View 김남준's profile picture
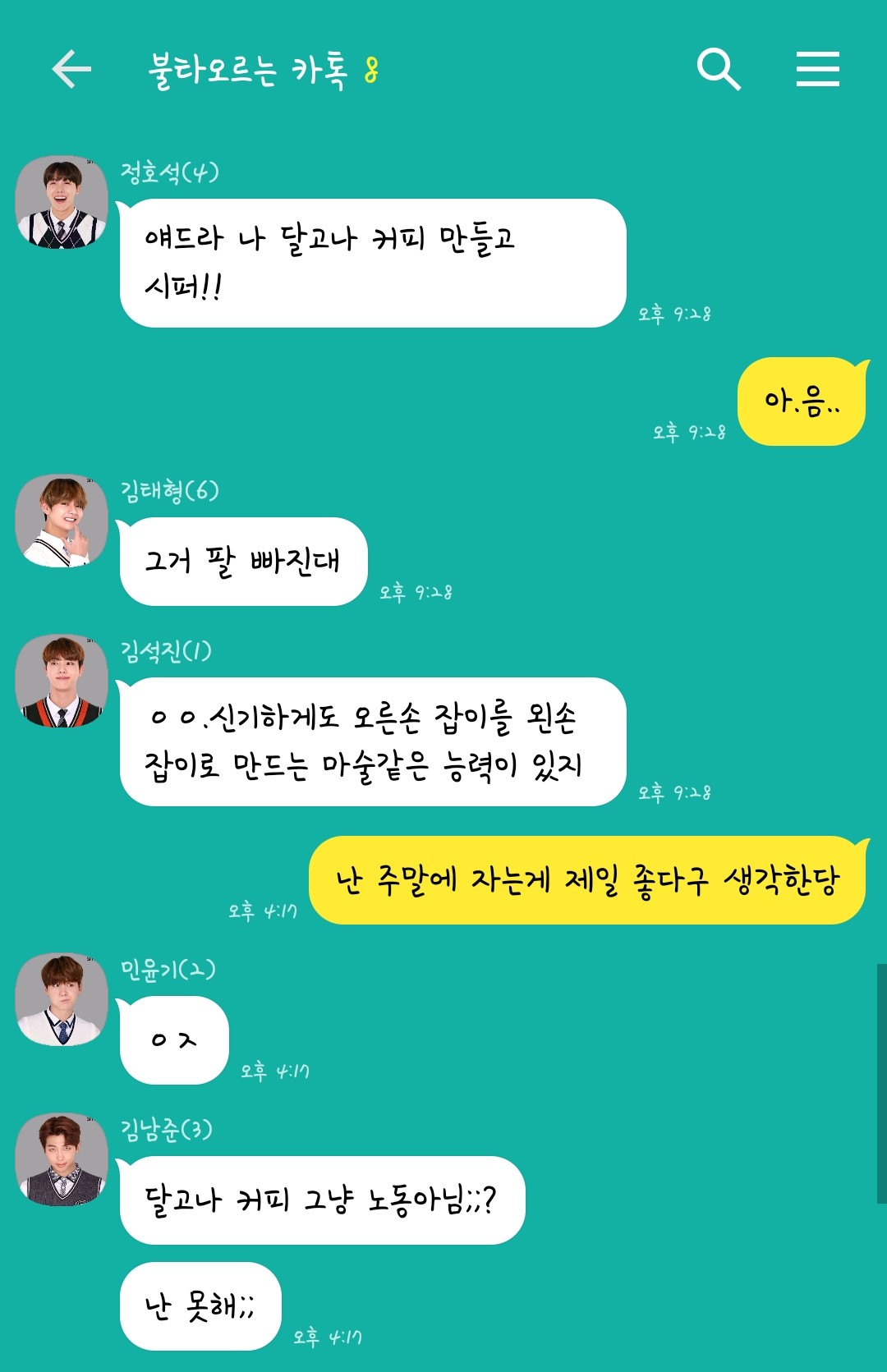Screen dimensions: 887x1372 (x=62, y=1159)
